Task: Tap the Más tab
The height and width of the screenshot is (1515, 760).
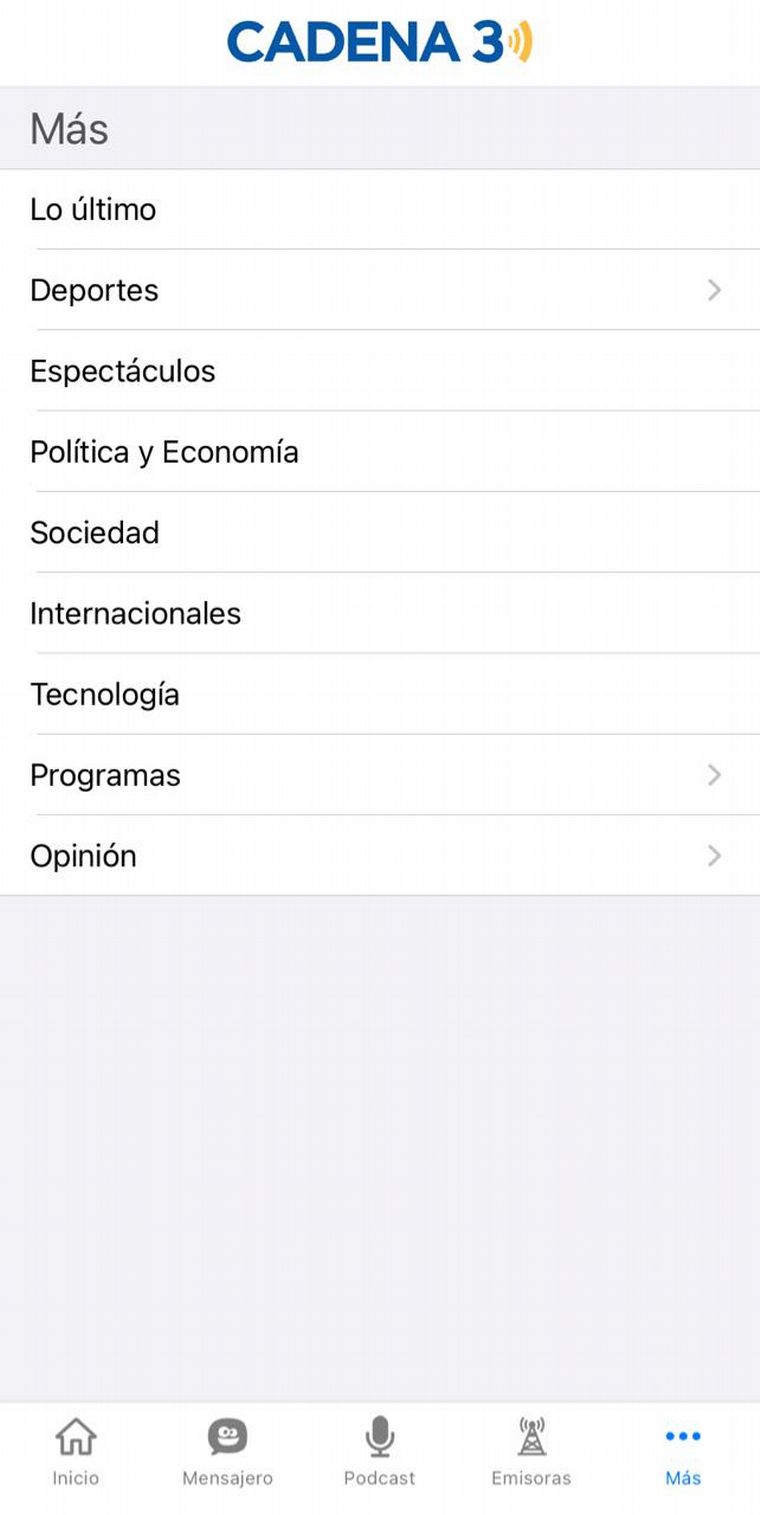Action: click(683, 1452)
